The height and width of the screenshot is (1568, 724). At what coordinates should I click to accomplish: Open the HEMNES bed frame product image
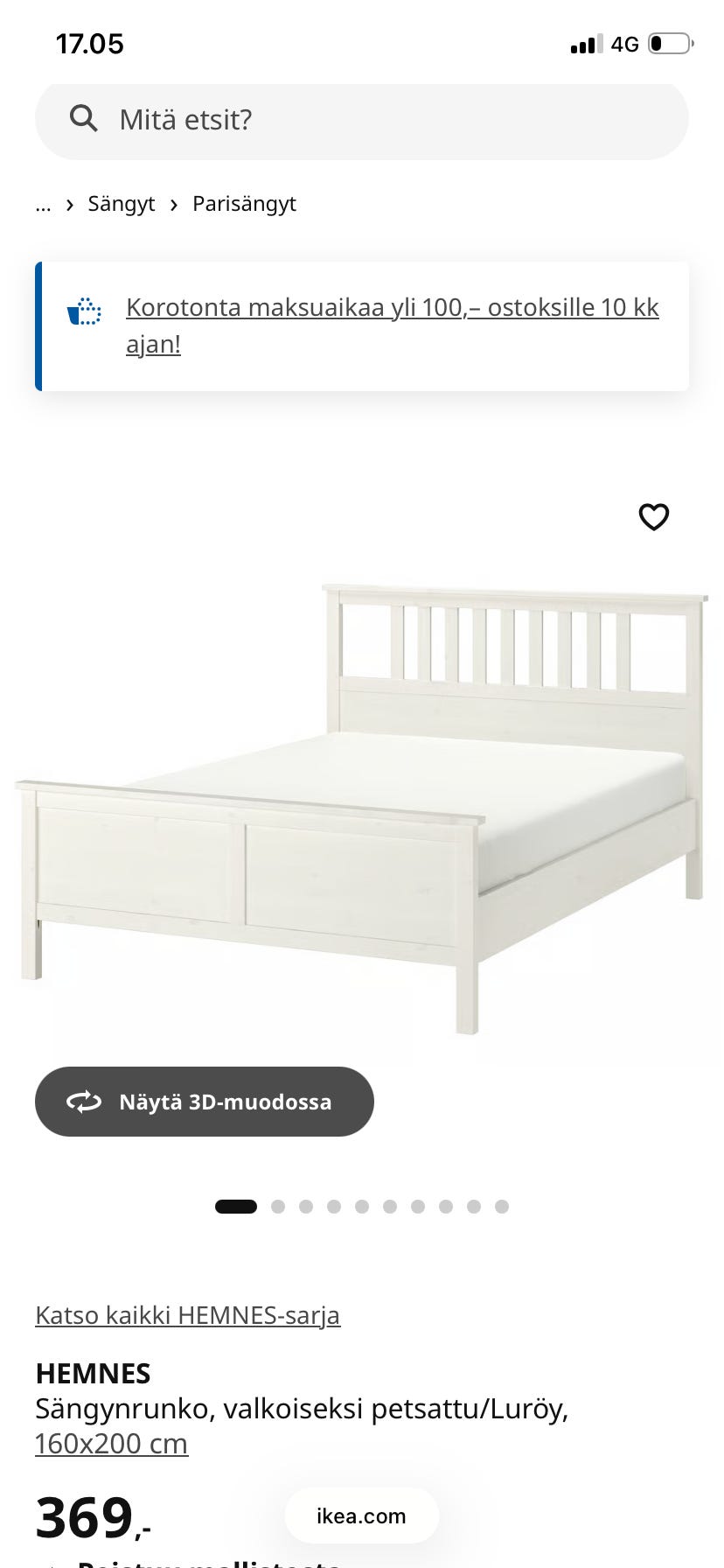point(362,805)
